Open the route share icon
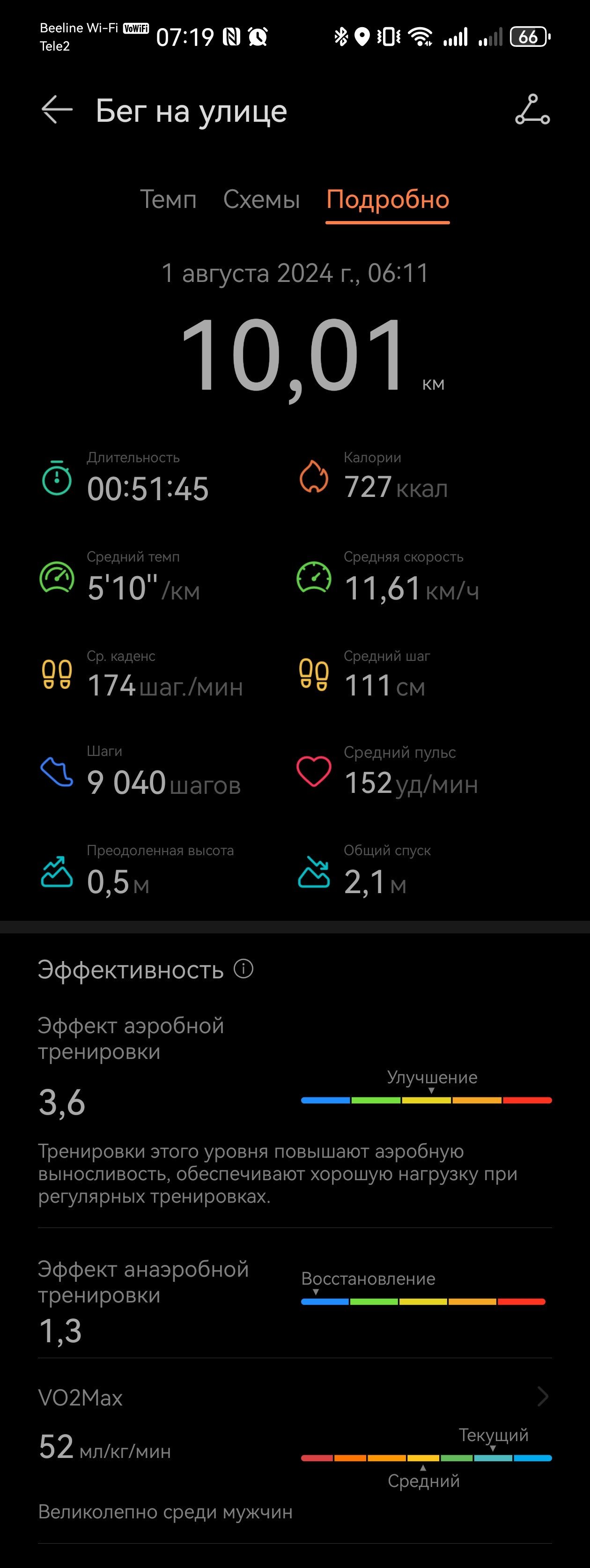 tap(532, 110)
